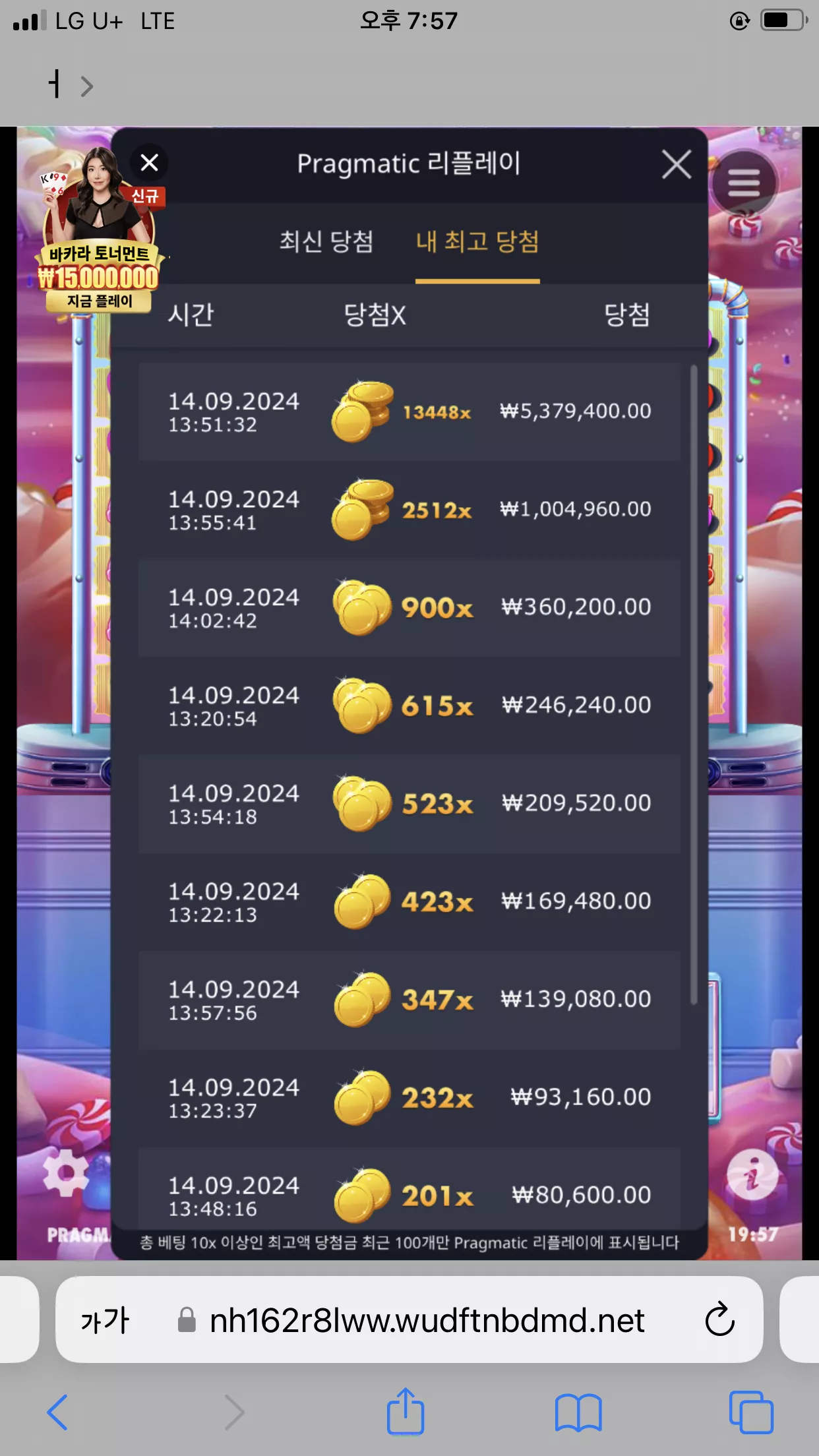Watch the 423x win replay
The width and height of the screenshot is (819, 1456).
tap(409, 901)
